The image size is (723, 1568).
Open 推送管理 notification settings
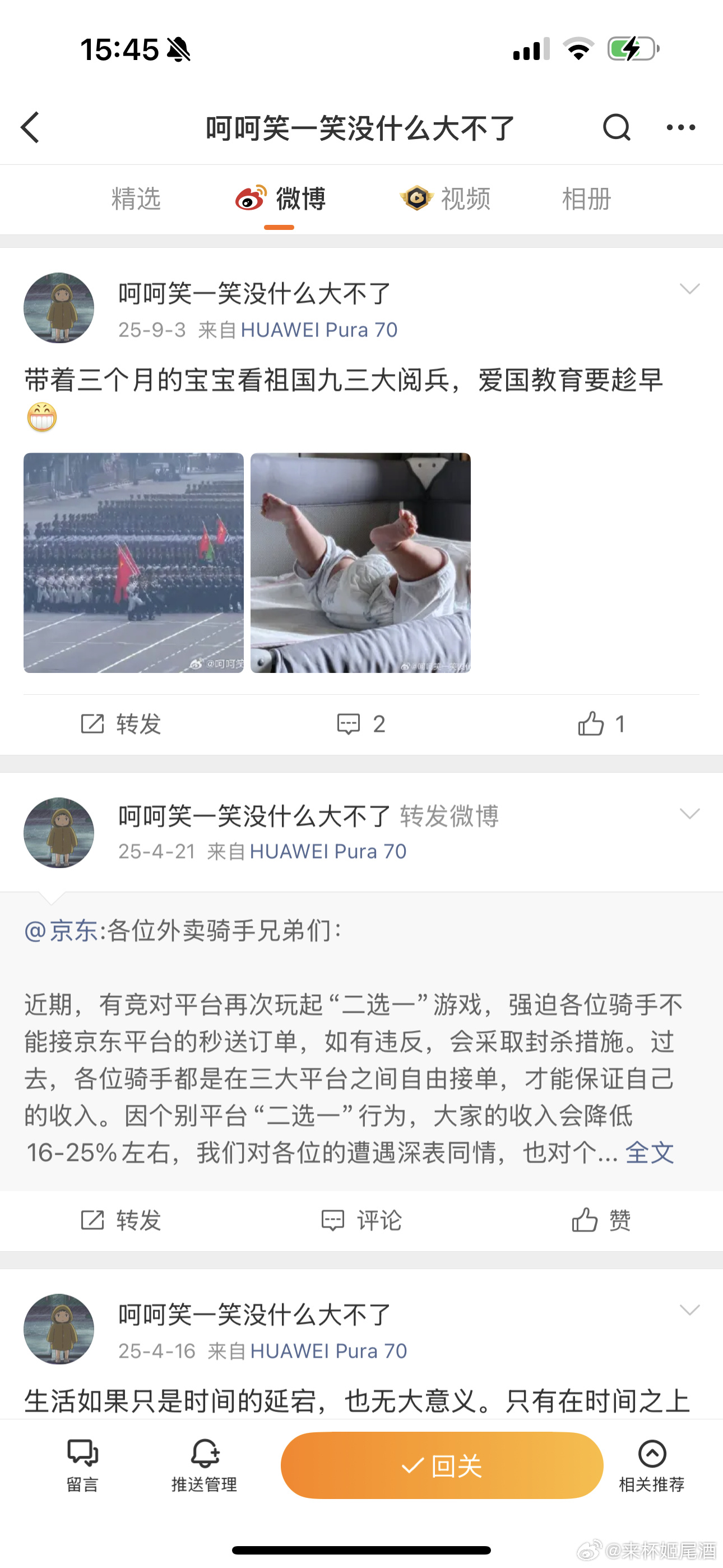[x=205, y=1465]
